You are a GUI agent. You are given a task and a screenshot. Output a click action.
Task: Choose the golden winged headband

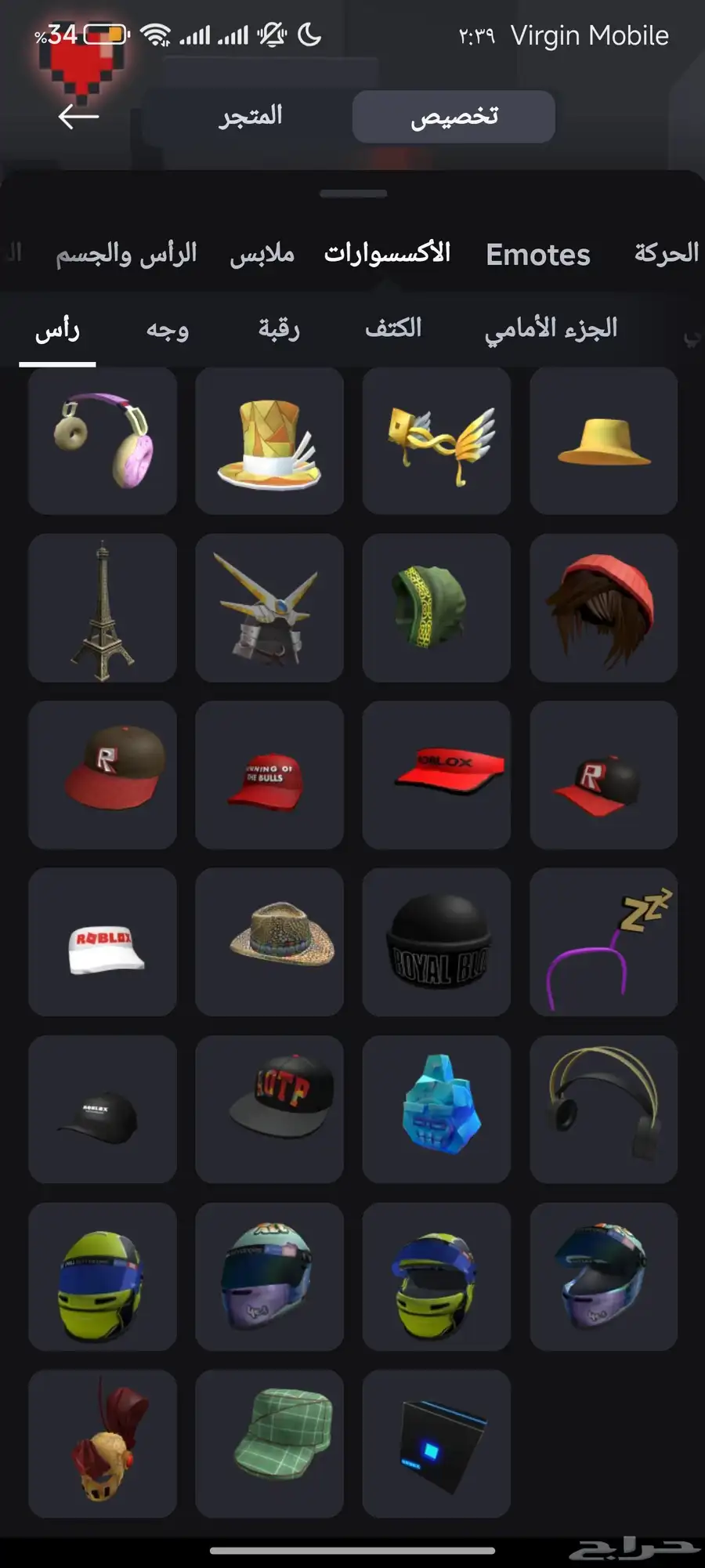point(436,441)
